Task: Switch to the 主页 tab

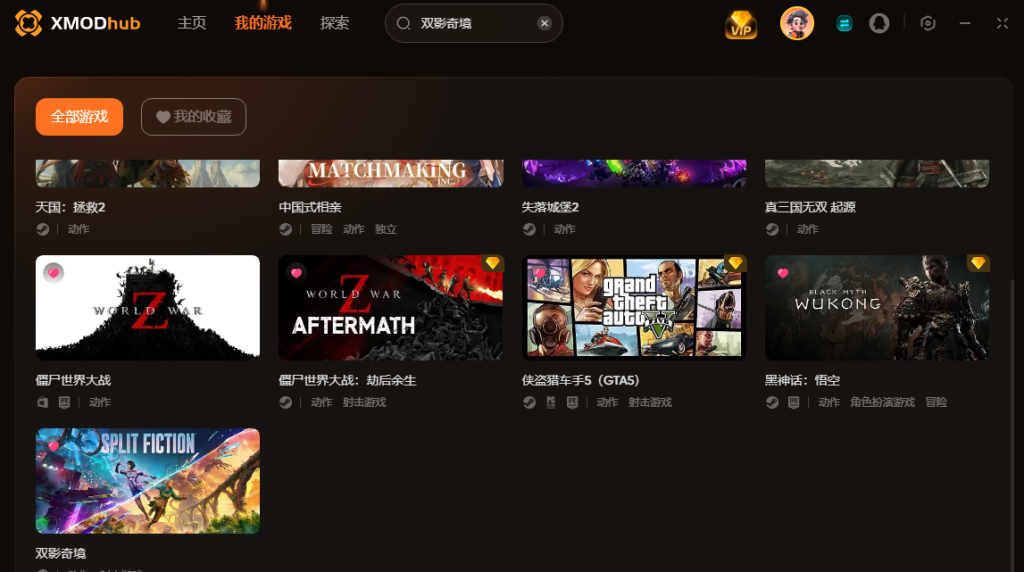Action: coord(191,23)
